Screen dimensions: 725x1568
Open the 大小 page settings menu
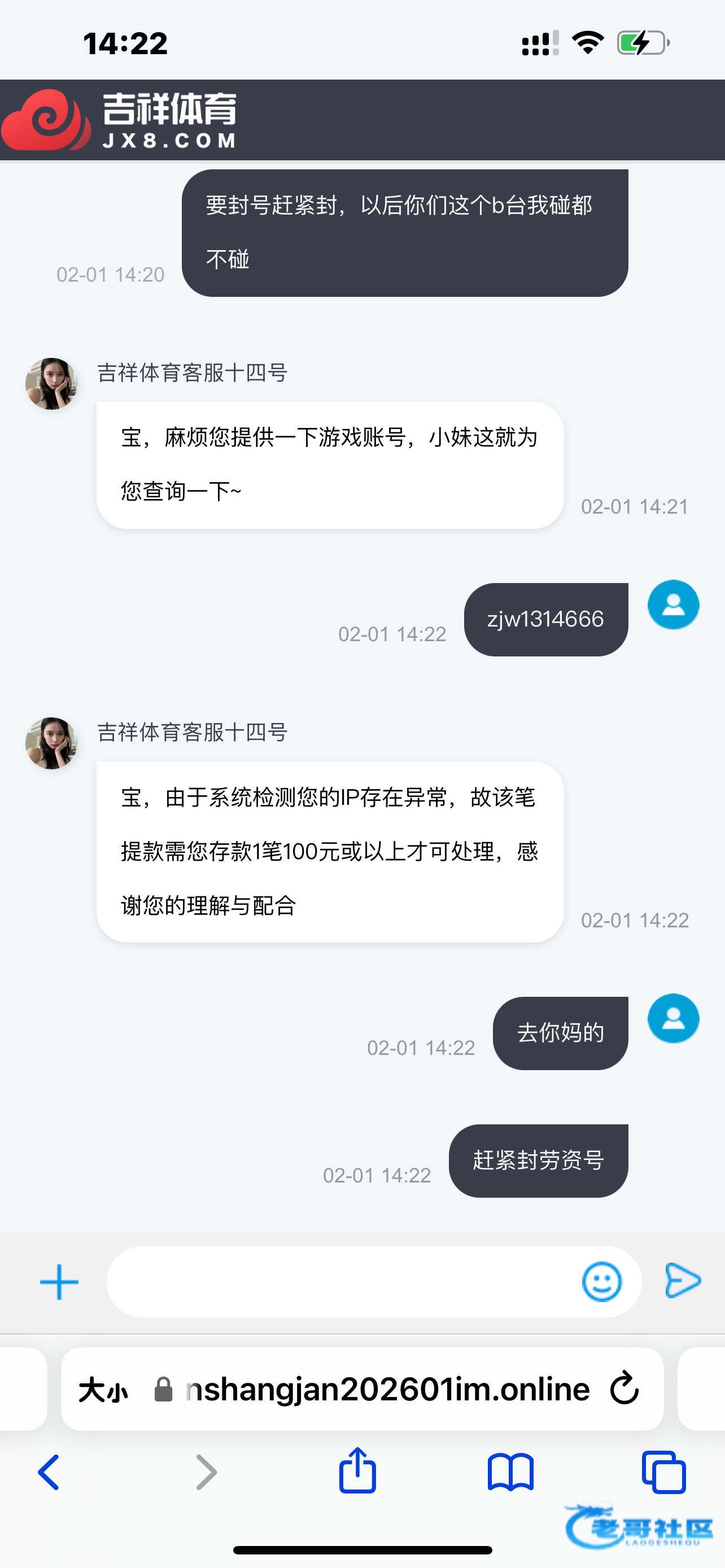point(103,1390)
